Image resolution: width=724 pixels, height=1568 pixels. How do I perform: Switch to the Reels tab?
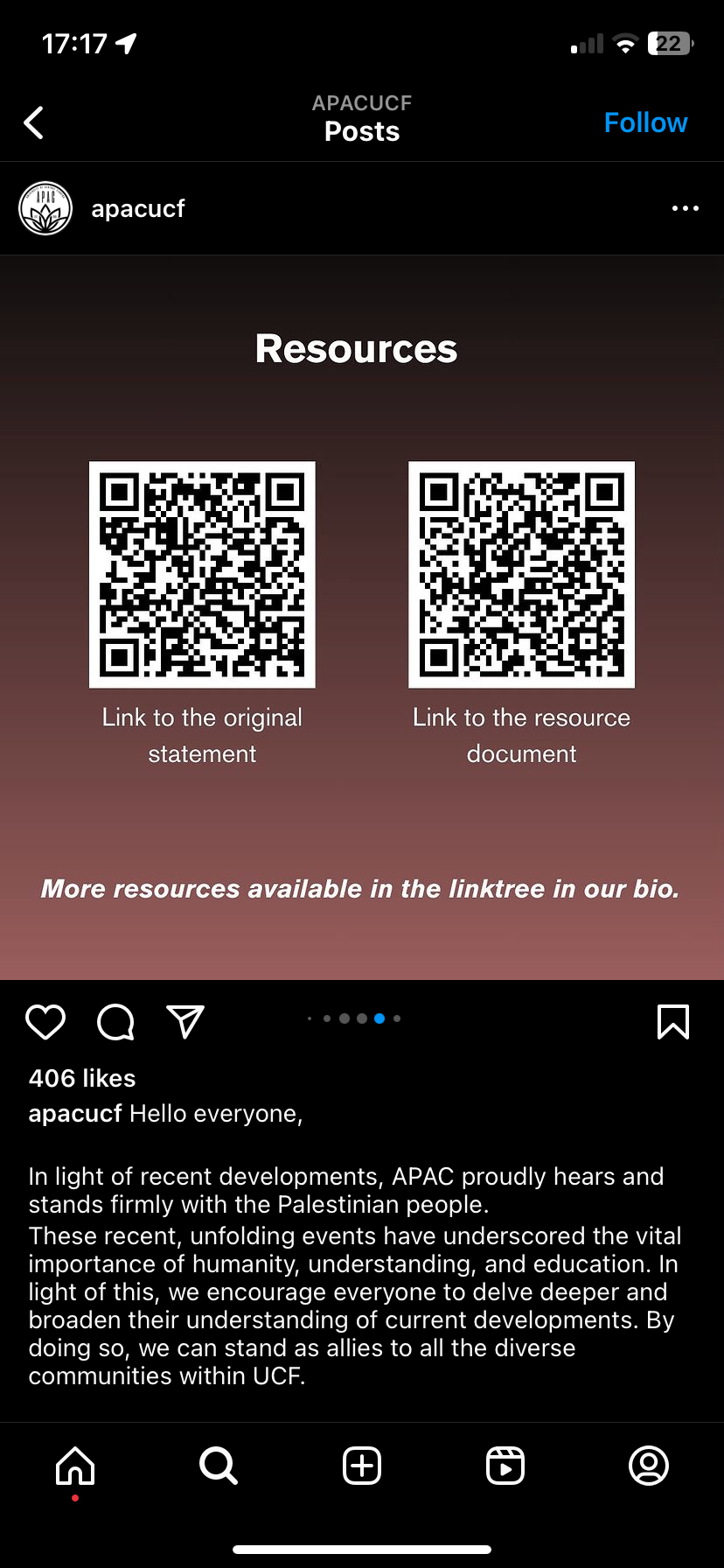[x=505, y=1466]
